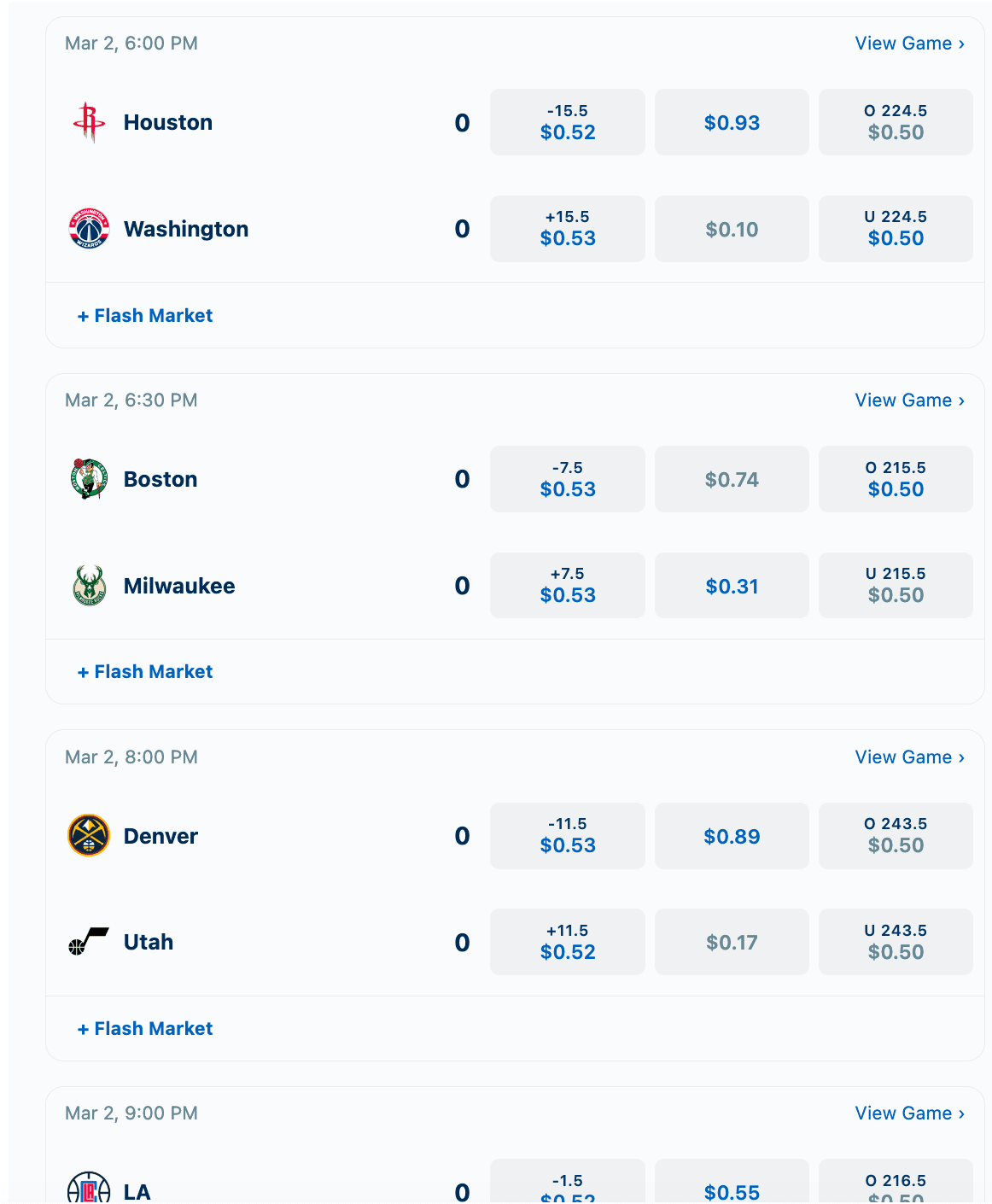Viewport: 992px width, 1204px height.
Task: Click the chevron next to View Game for Boston
Action: click(x=962, y=400)
